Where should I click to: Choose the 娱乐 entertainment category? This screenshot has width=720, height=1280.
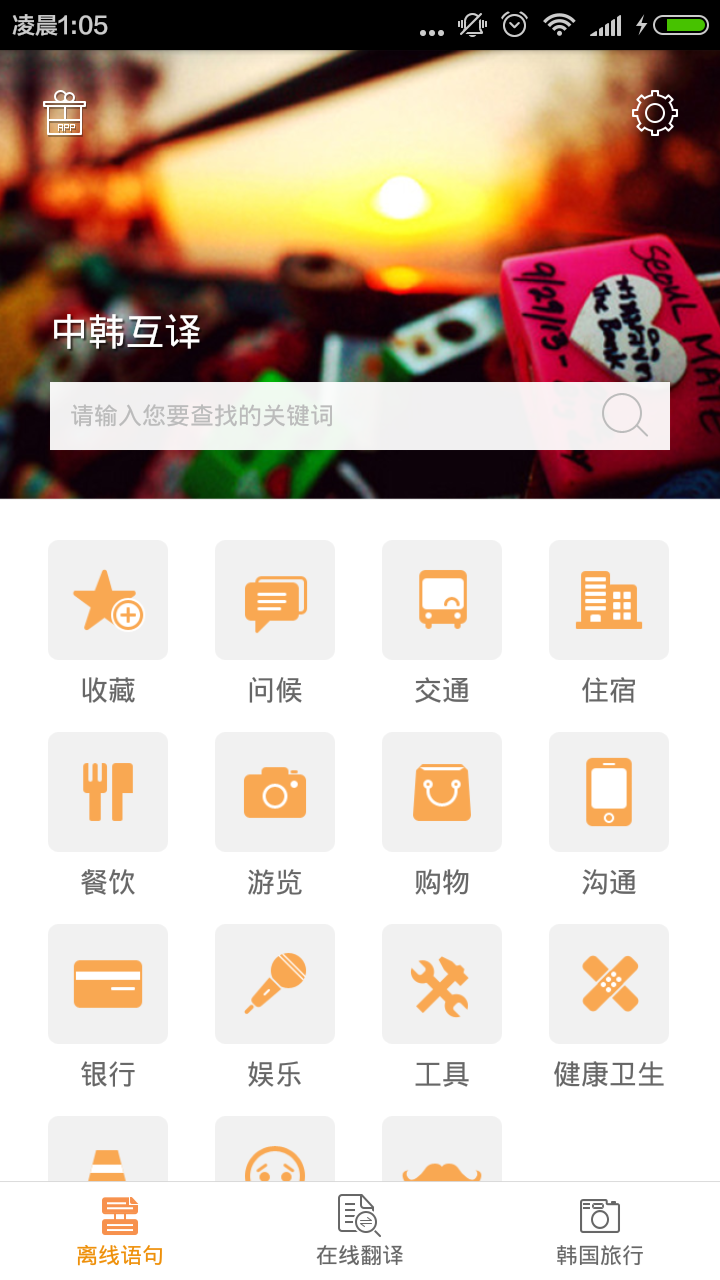tap(275, 985)
